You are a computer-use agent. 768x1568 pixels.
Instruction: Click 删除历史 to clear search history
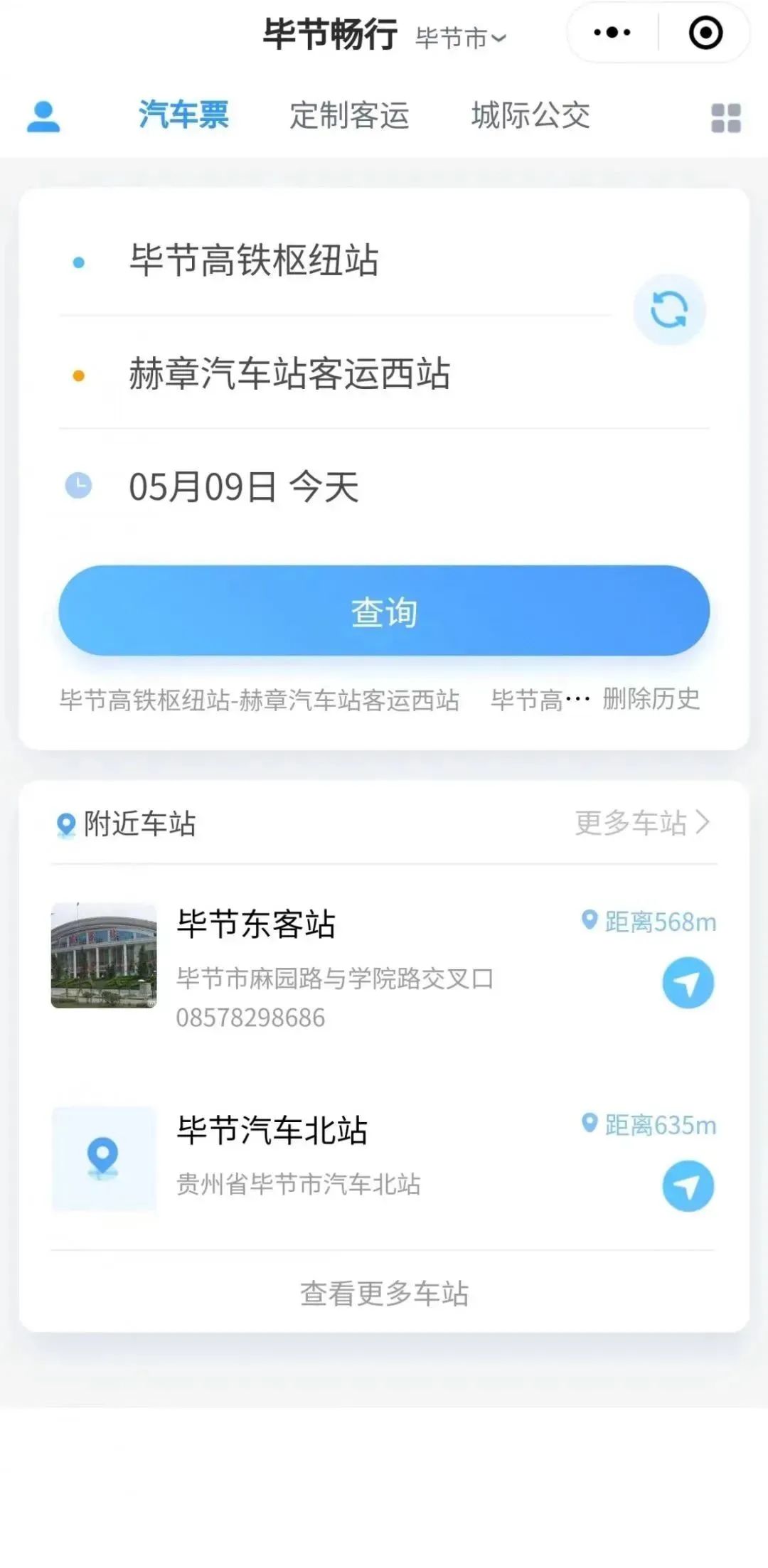point(651,701)
